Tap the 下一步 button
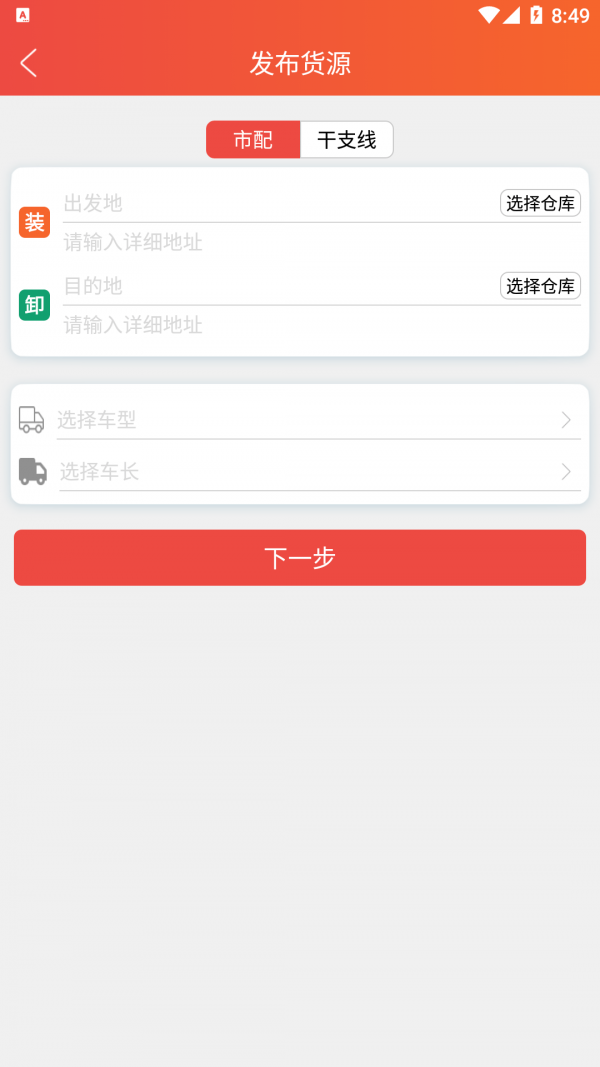600x1067 pixels. (300, 557)
